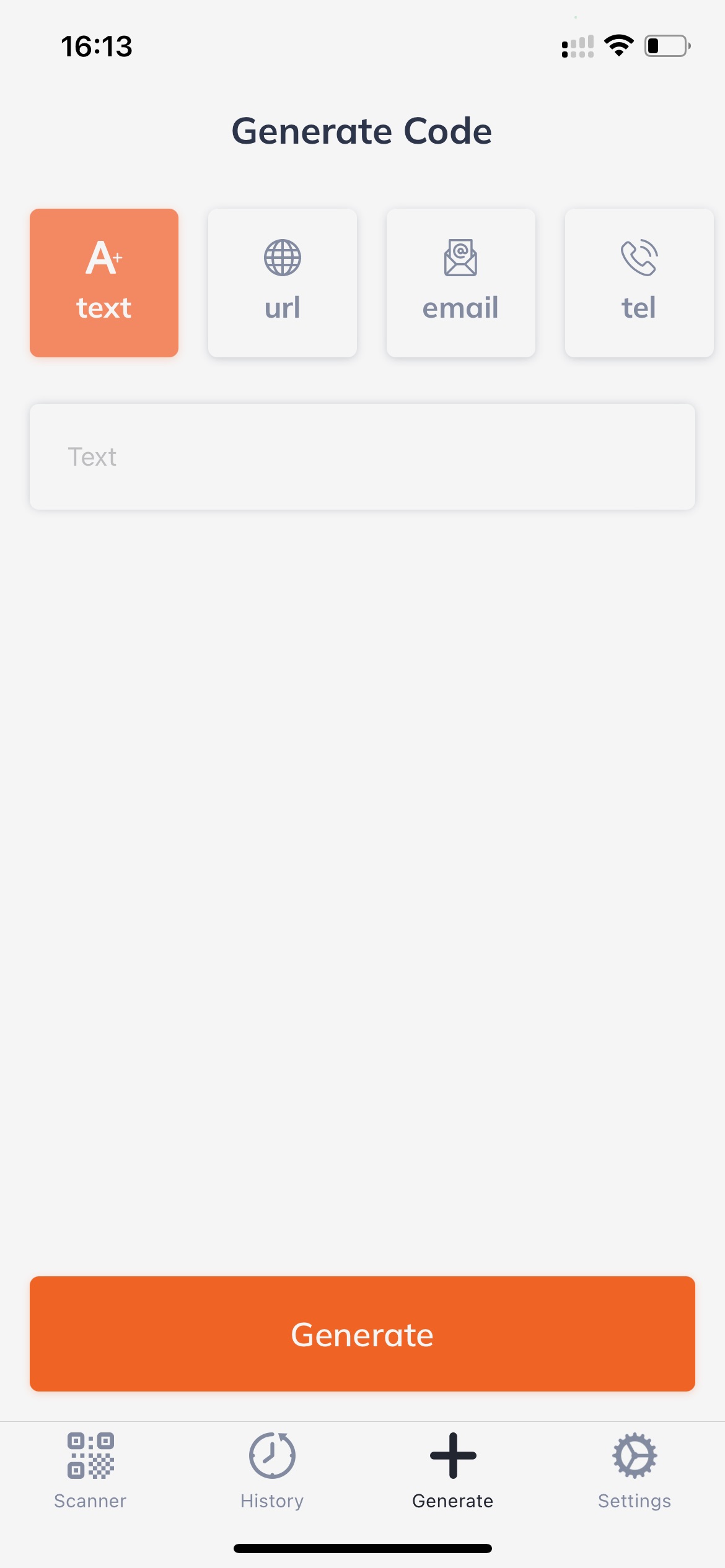Tap the orange Generate button
Screen dimensions: 725x1568
point(362,1334)
